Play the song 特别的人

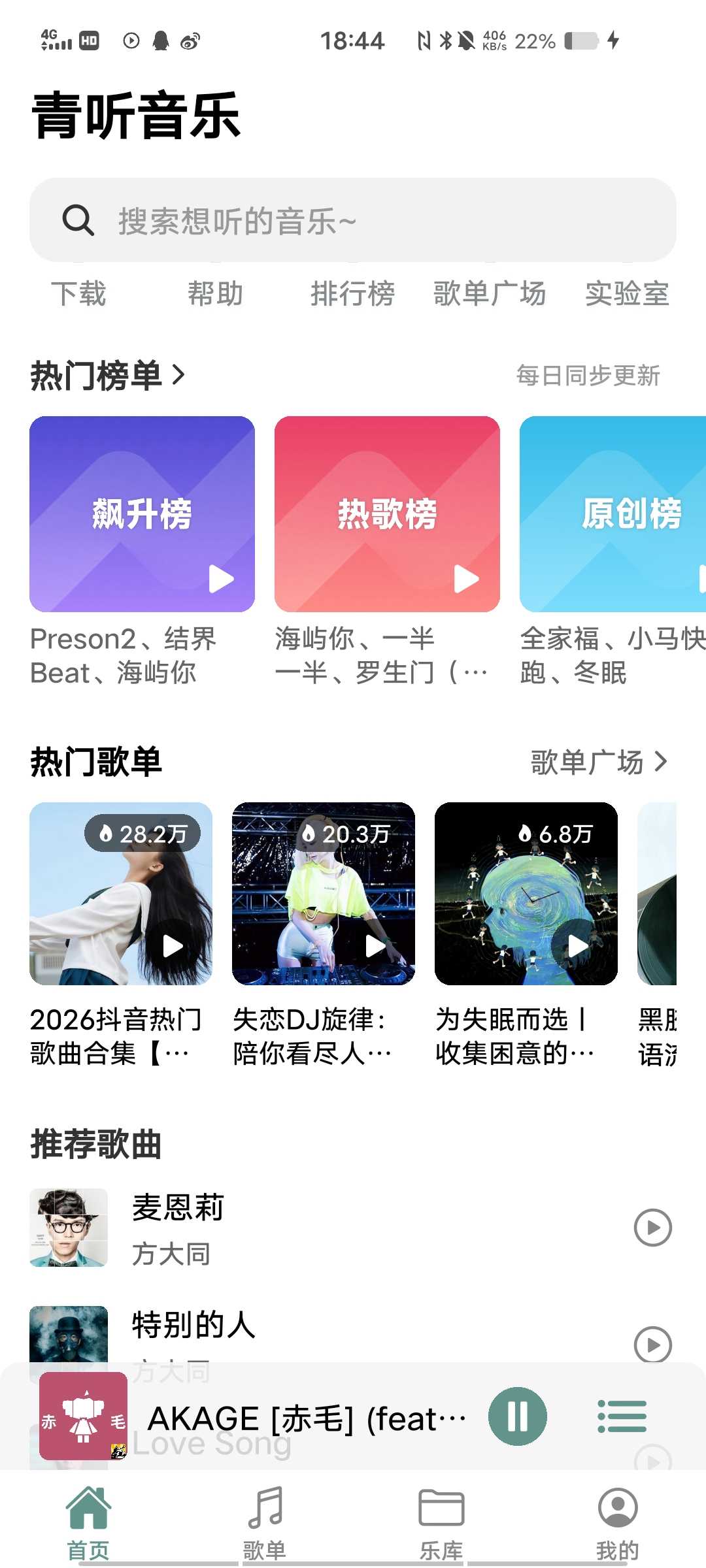652,1344
